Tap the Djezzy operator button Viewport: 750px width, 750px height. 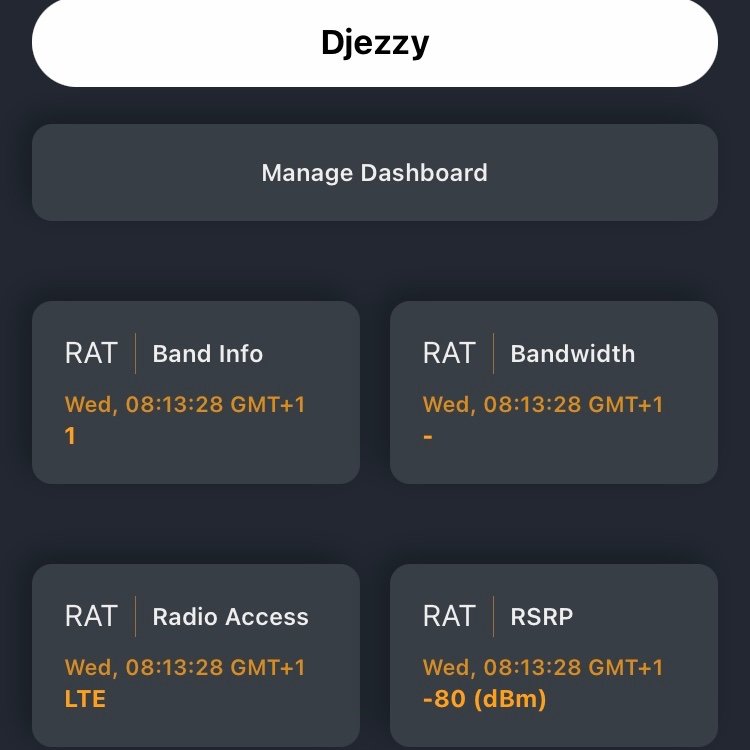374,43
